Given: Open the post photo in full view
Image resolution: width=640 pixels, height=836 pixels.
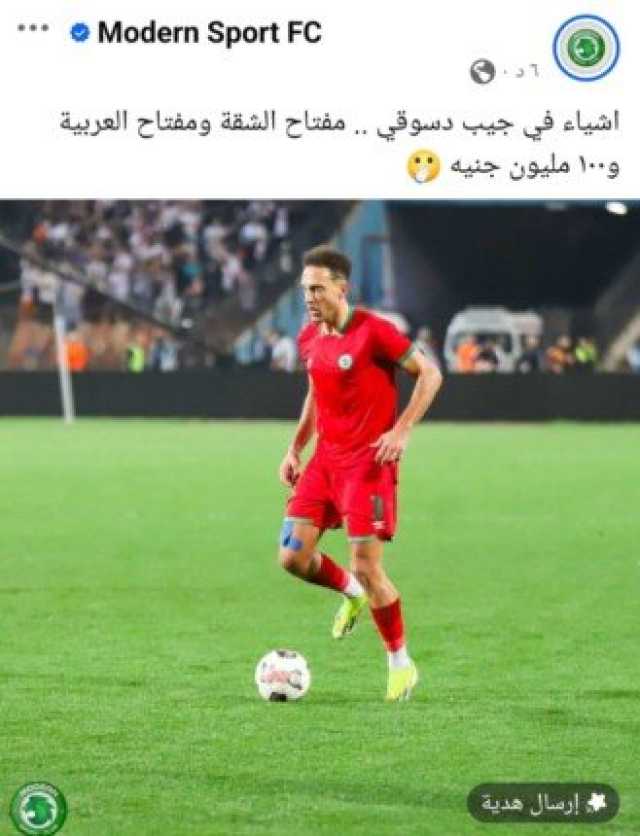Looking at the screenshot, I should (320, 500).
